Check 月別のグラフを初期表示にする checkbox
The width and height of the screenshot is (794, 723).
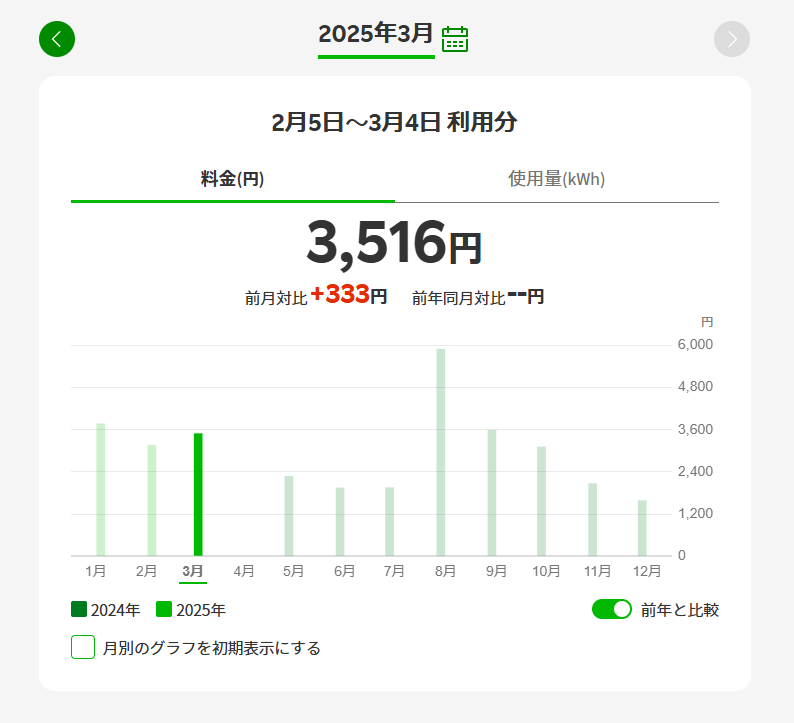pyautogui.click(x=83, y=647)
